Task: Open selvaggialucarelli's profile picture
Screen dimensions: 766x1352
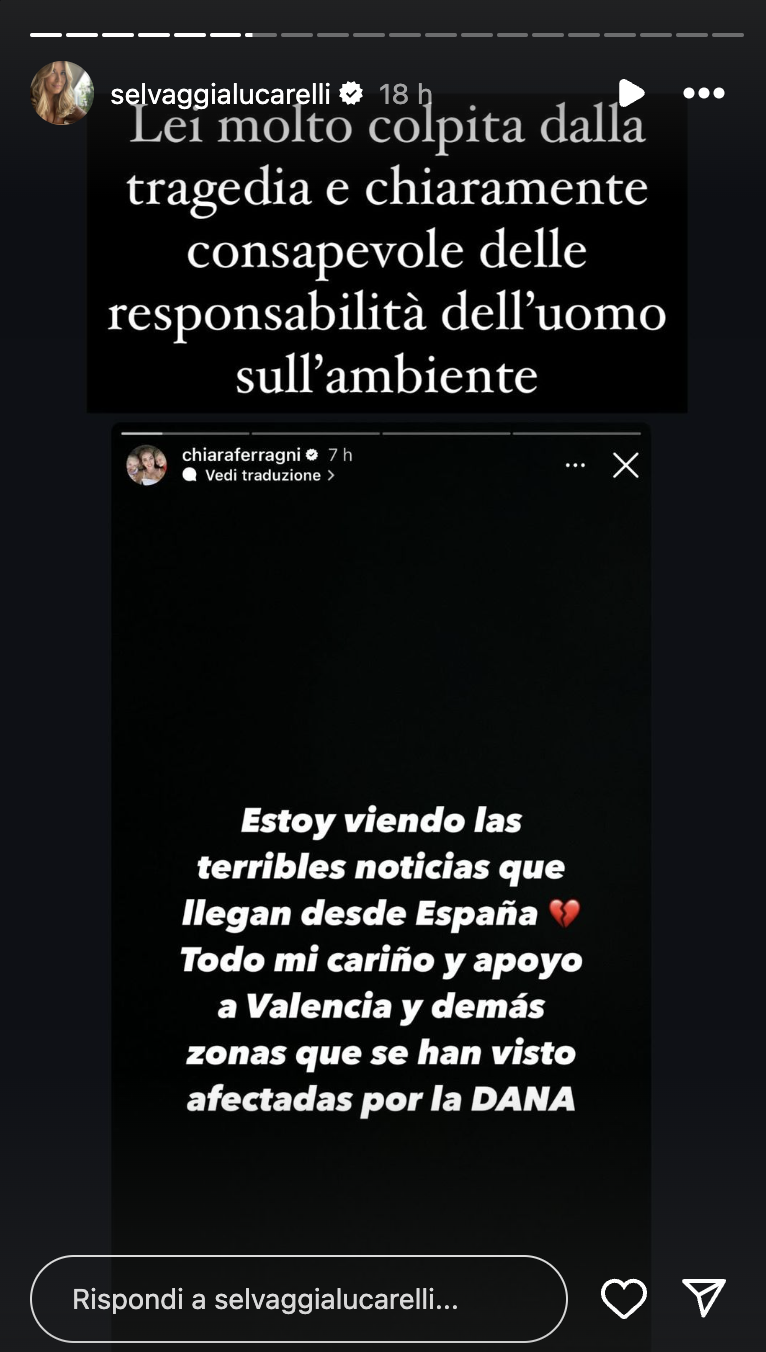Action: (62, 92)
